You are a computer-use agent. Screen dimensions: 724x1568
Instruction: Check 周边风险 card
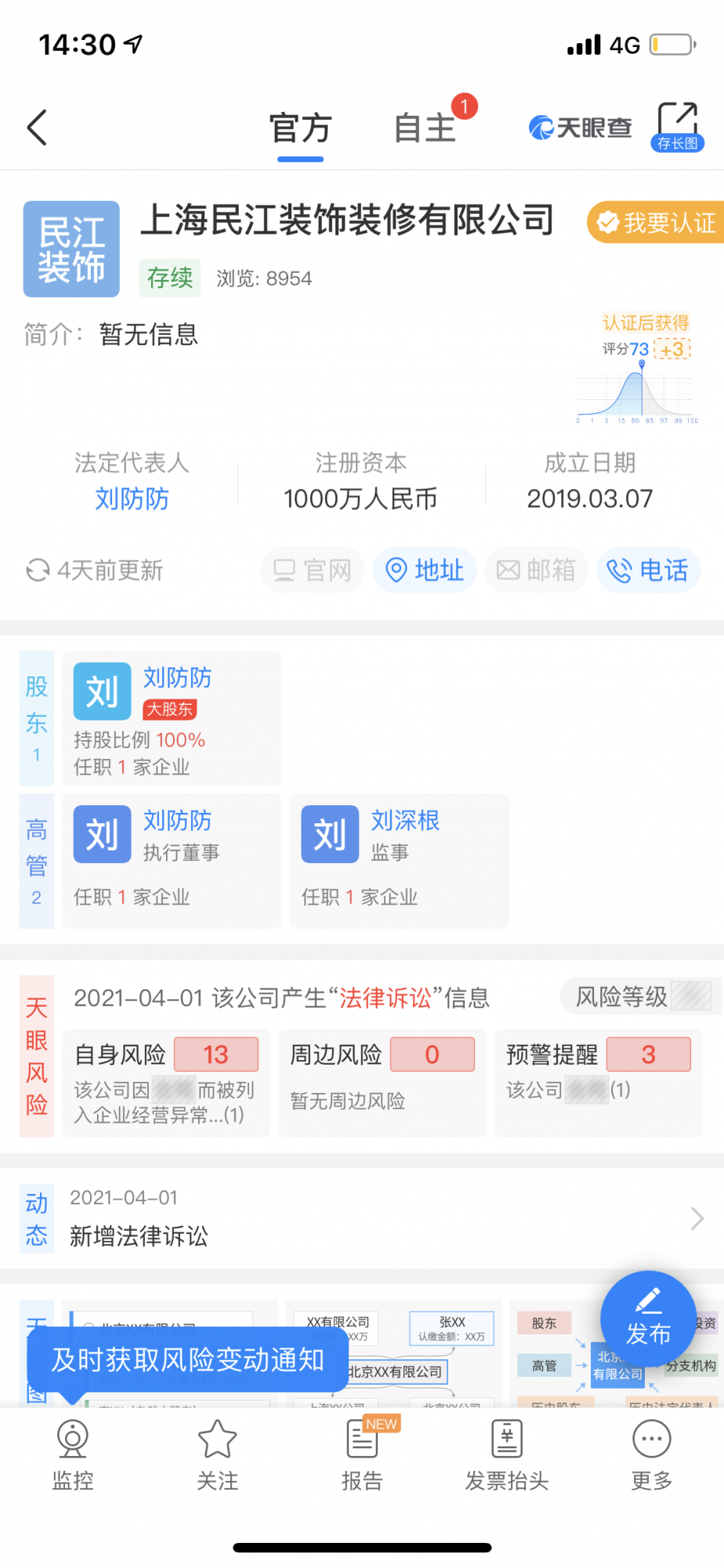coord(382,1083)
